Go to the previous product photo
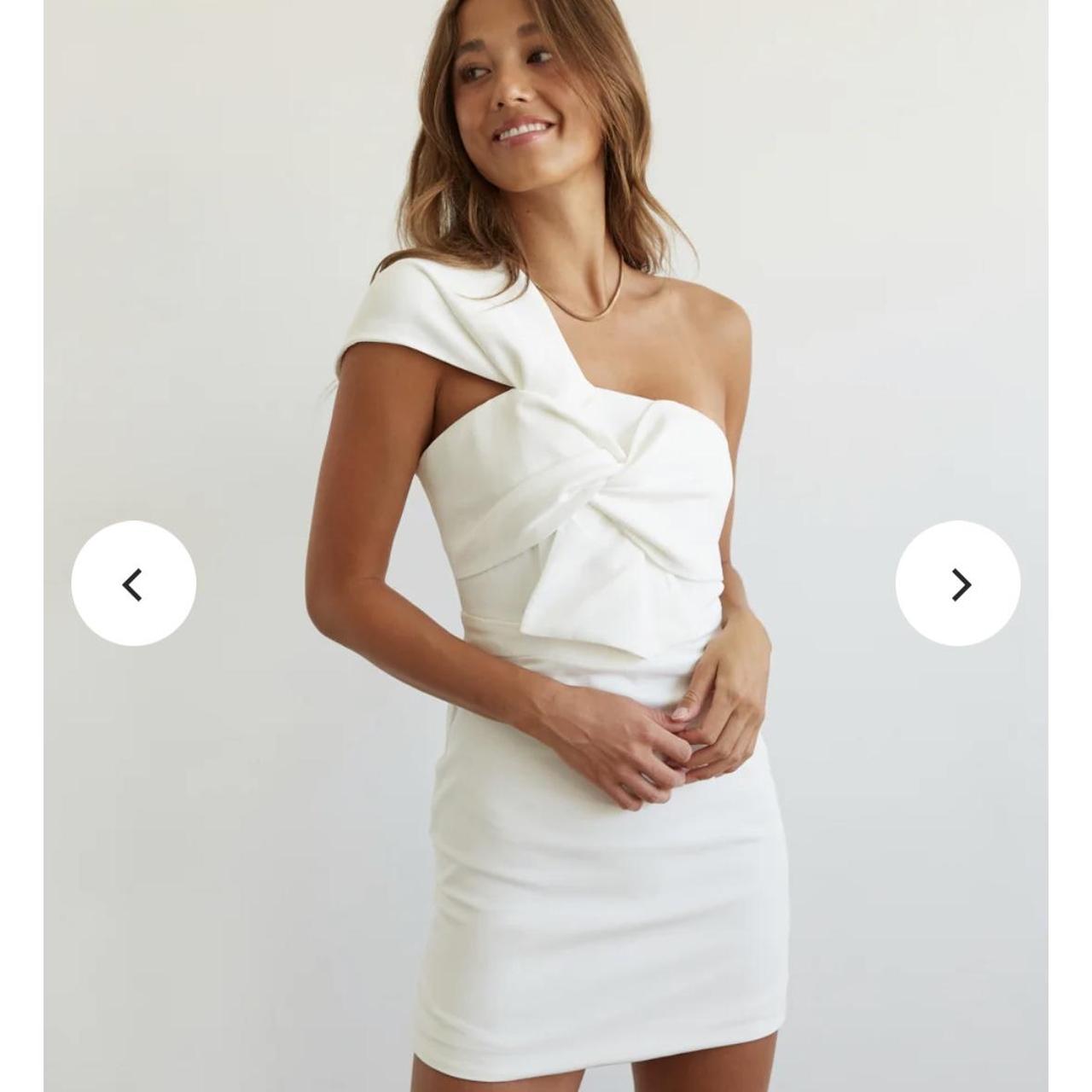 tap(133, 584)
